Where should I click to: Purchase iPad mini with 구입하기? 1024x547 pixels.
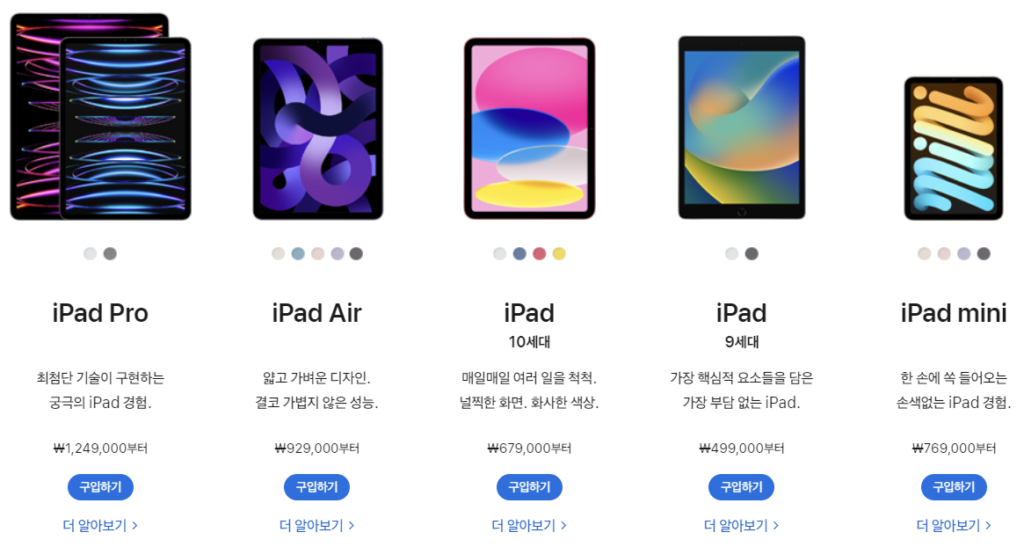(953, 487)
